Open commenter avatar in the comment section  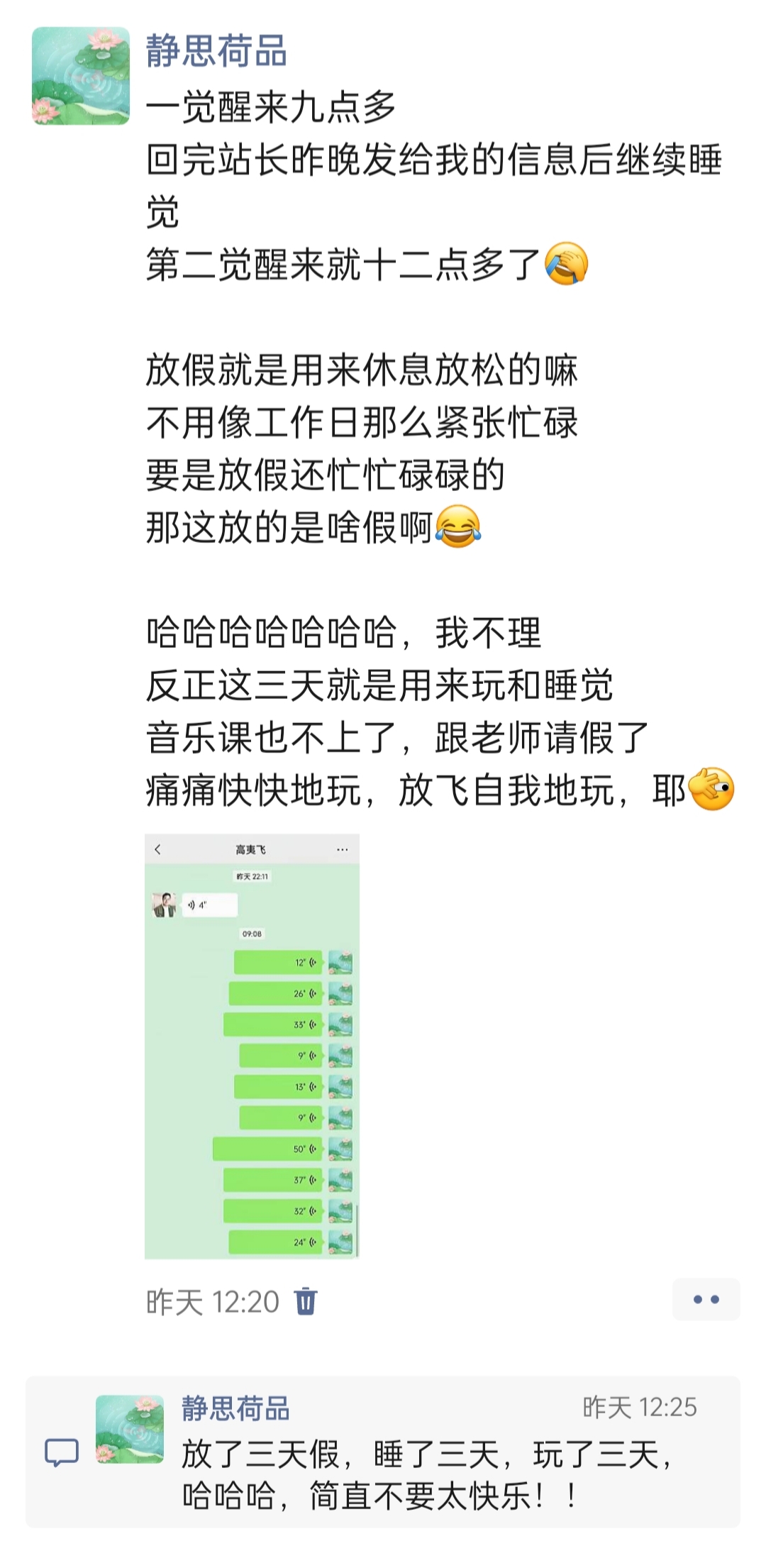tap(130, 1429)
